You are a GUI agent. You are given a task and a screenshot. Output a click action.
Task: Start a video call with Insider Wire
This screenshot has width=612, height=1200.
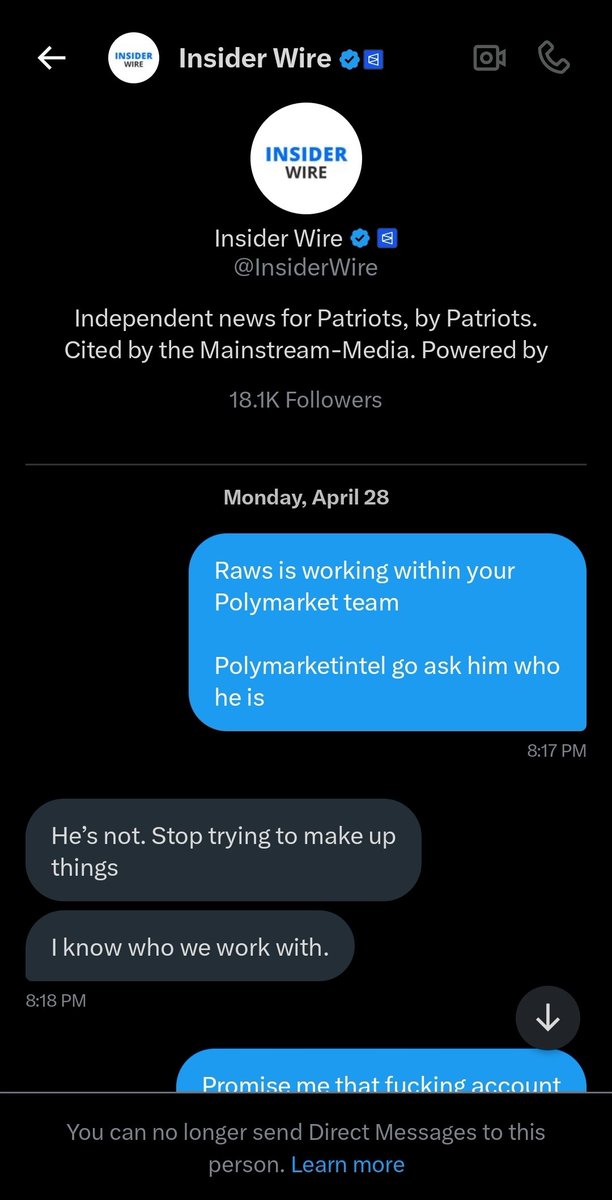(x=489, y=59)
